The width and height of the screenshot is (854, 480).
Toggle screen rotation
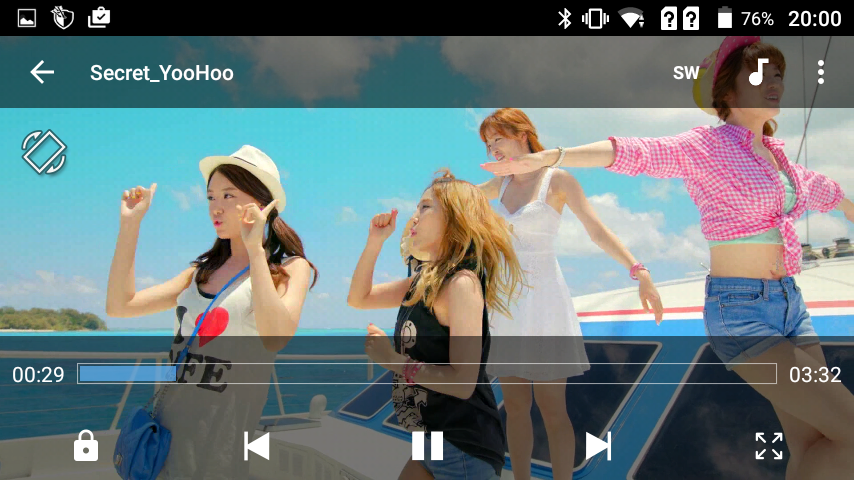pyautogui.click(x=44, y=152)
